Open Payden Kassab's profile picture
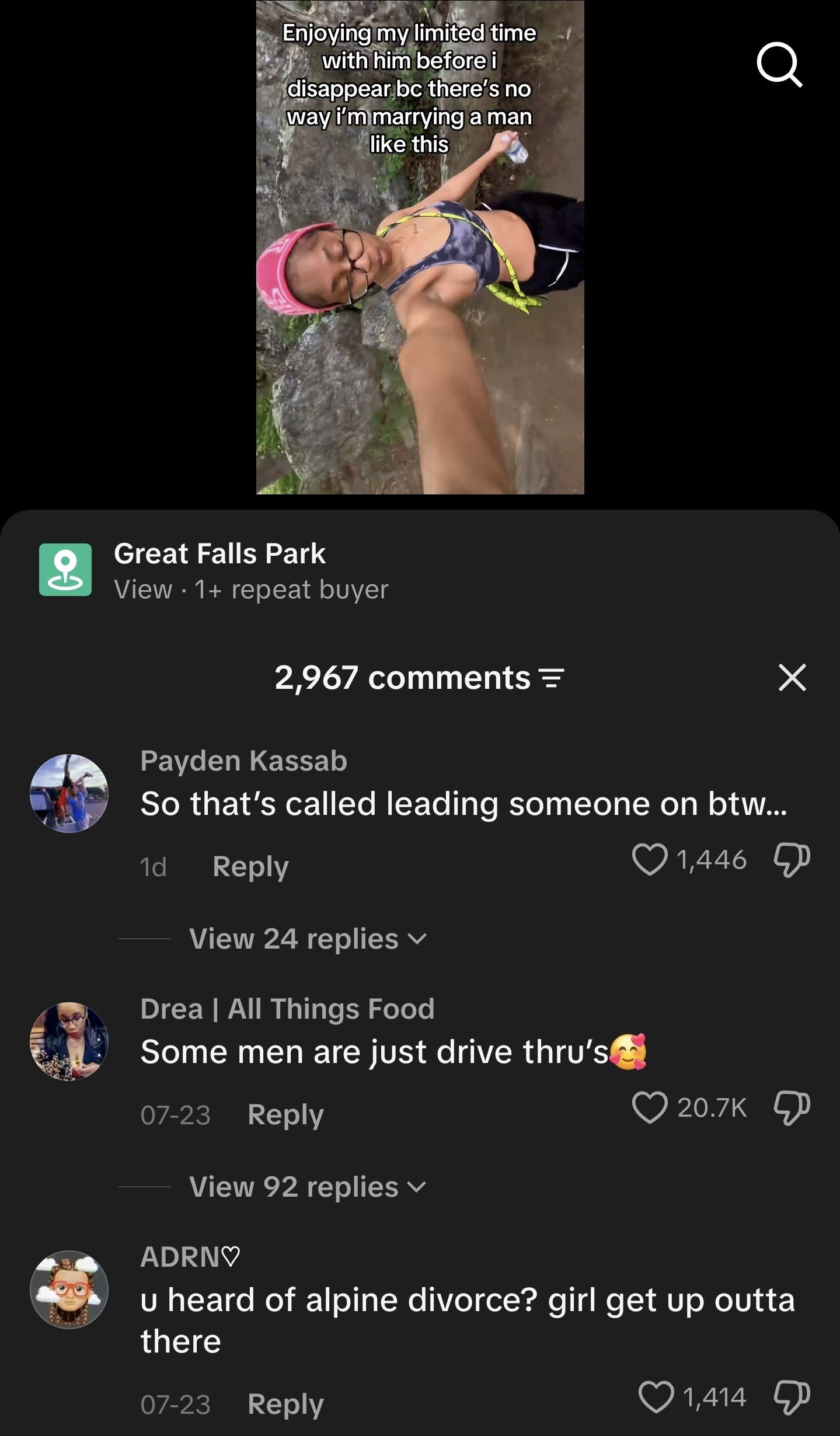 point(69,793)
